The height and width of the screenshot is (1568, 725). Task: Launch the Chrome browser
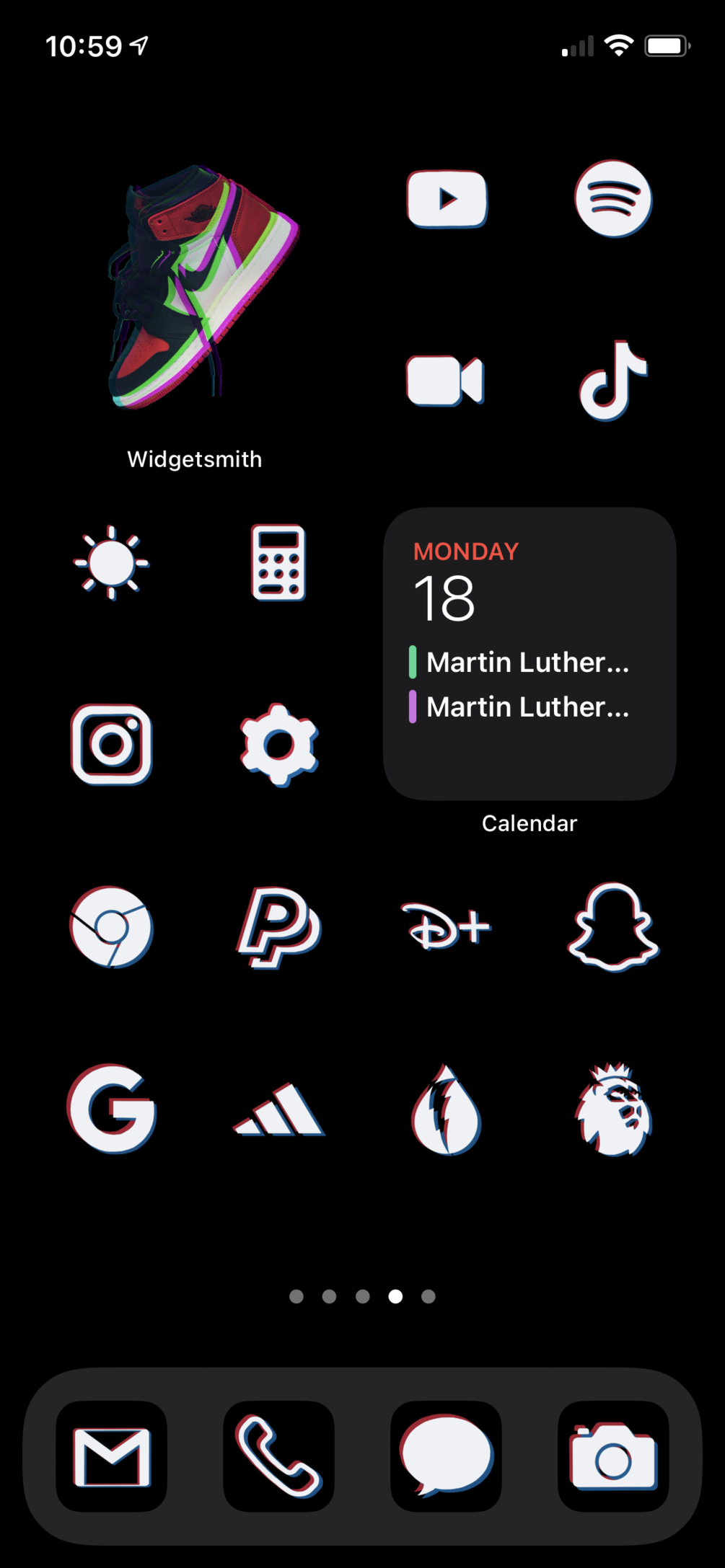coord(111,926)
